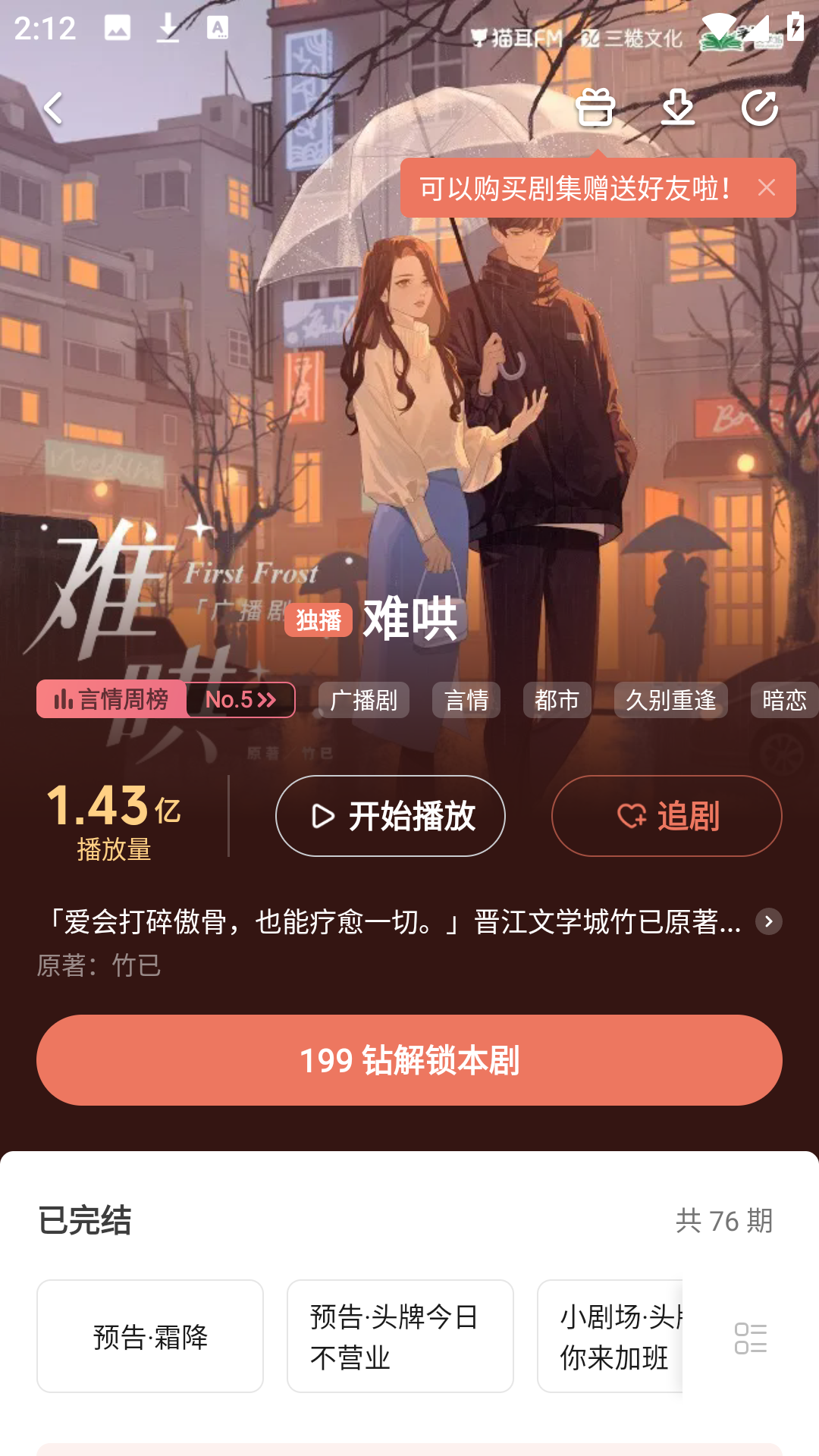Expand the drama description
Image resolution: width=819 pixels, height=1456 pixels.
768,921
